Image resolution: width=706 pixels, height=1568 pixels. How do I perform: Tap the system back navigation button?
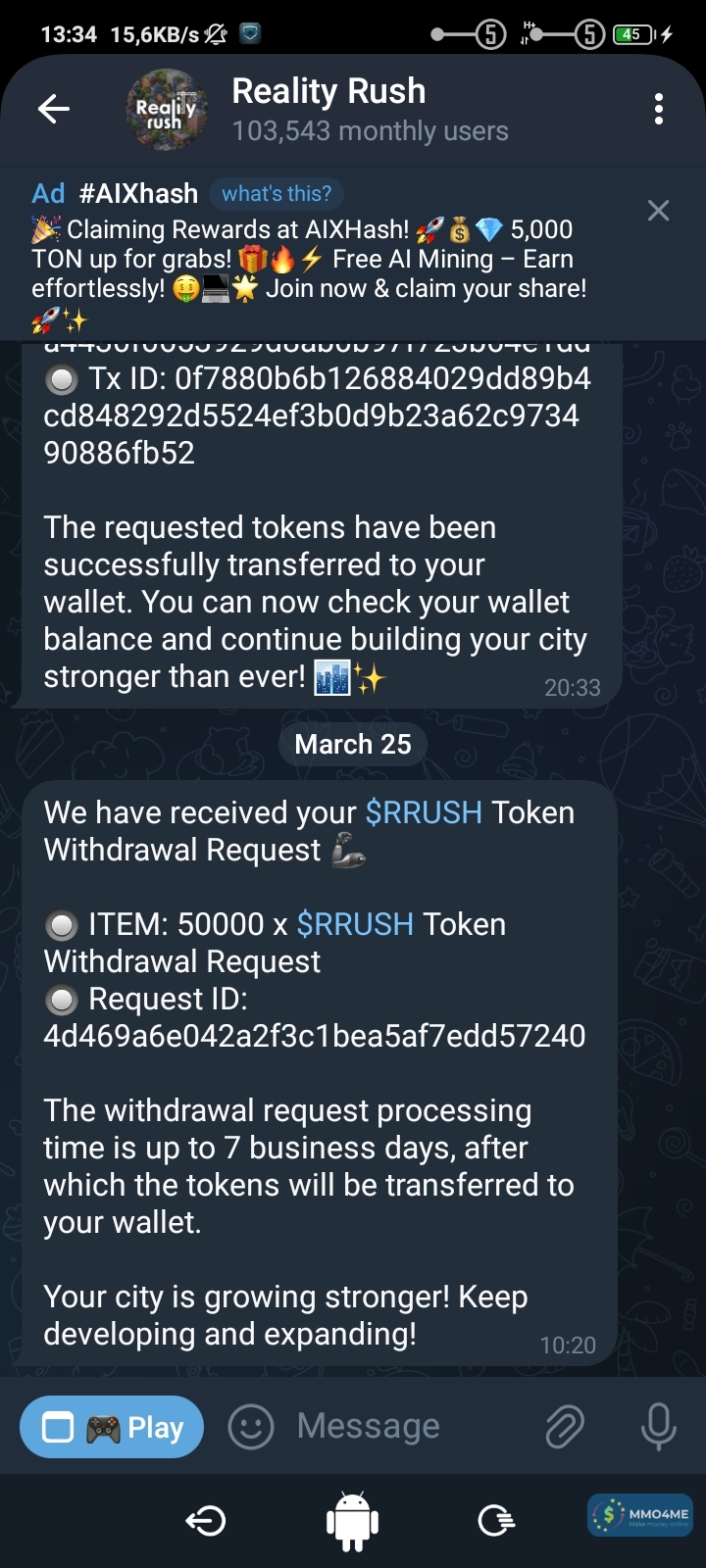click(206, 1521)
